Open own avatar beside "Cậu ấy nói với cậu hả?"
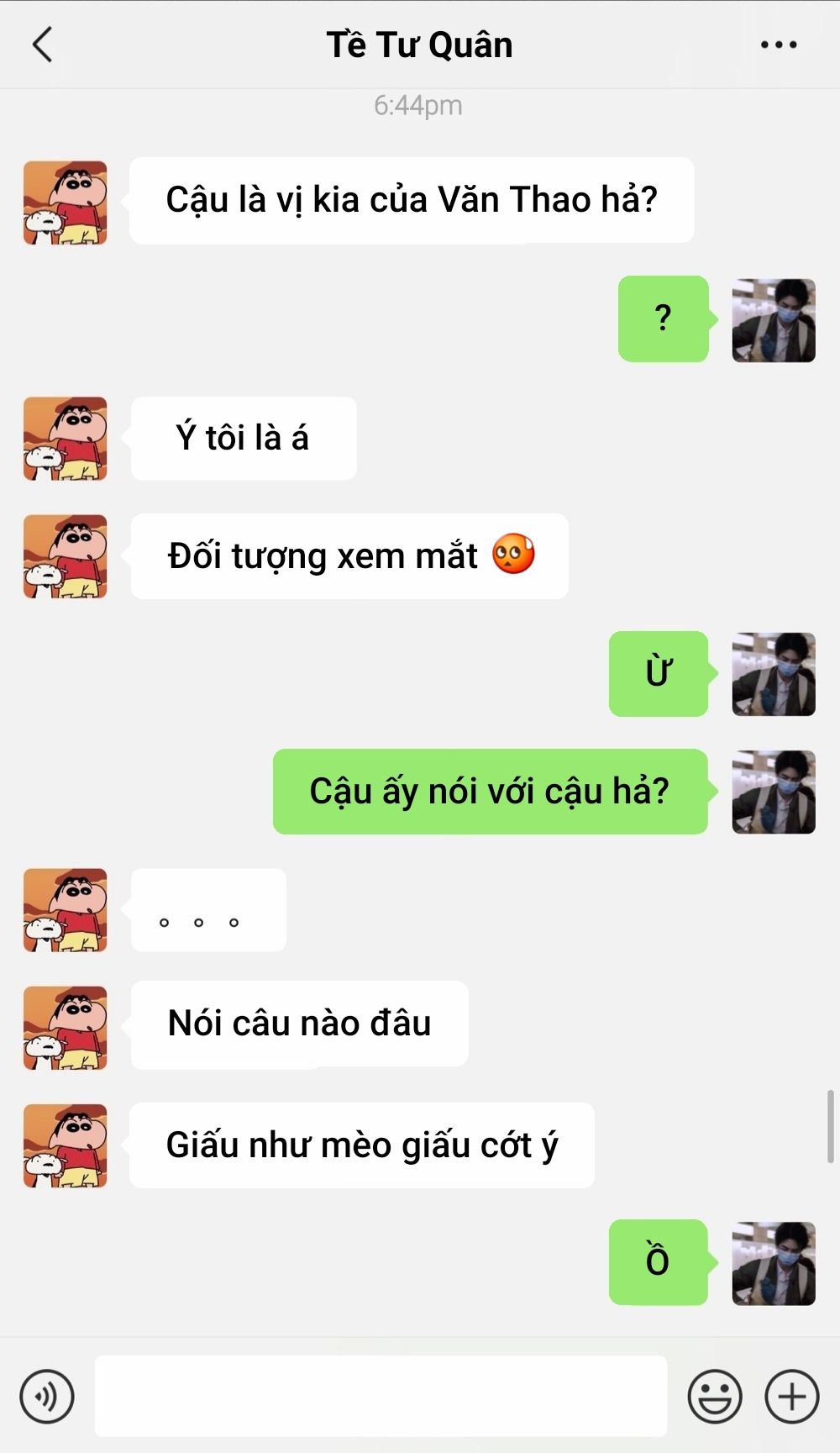840x1453 pixels. pos(774,792)
